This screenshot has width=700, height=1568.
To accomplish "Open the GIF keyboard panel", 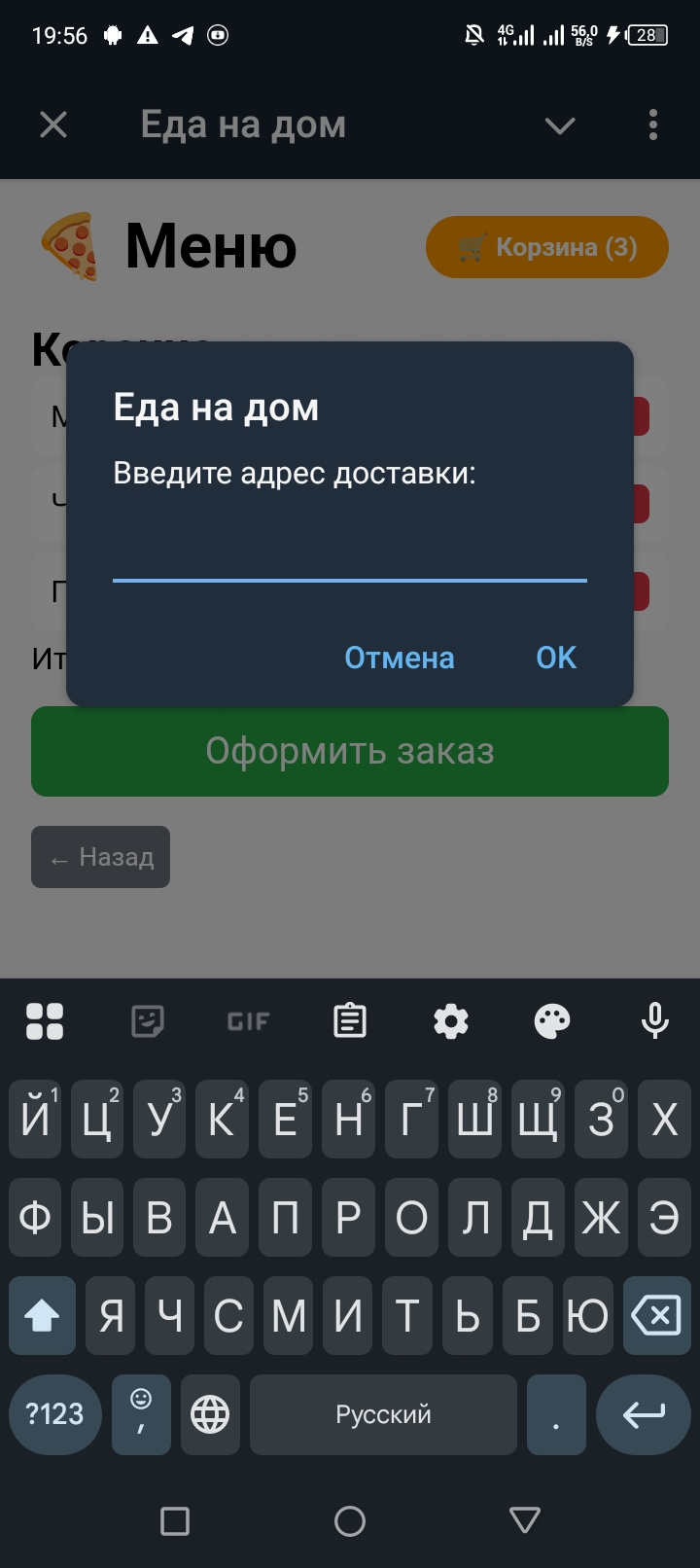I will (x=248, y=1021).
